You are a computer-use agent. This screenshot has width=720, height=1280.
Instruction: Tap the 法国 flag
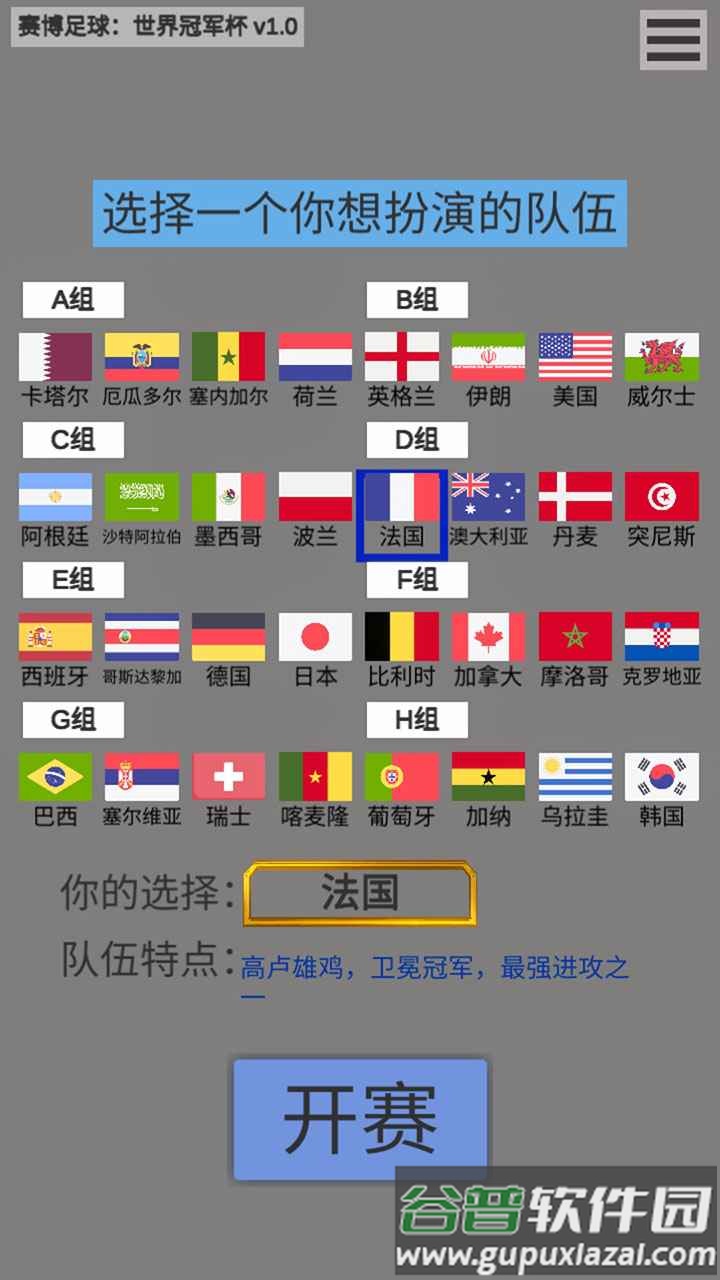click(x=402, y=497)
